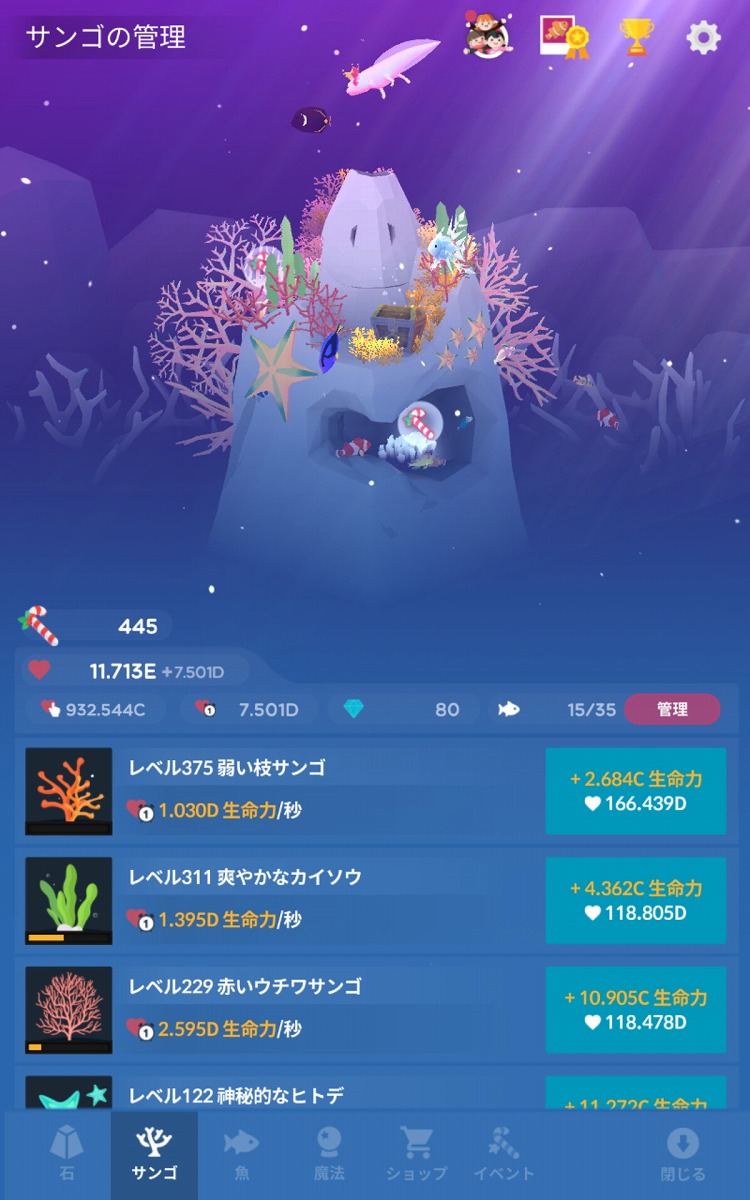Tap the 管理 fish manage button
The image size is (750, 1200).
(672, 709)
